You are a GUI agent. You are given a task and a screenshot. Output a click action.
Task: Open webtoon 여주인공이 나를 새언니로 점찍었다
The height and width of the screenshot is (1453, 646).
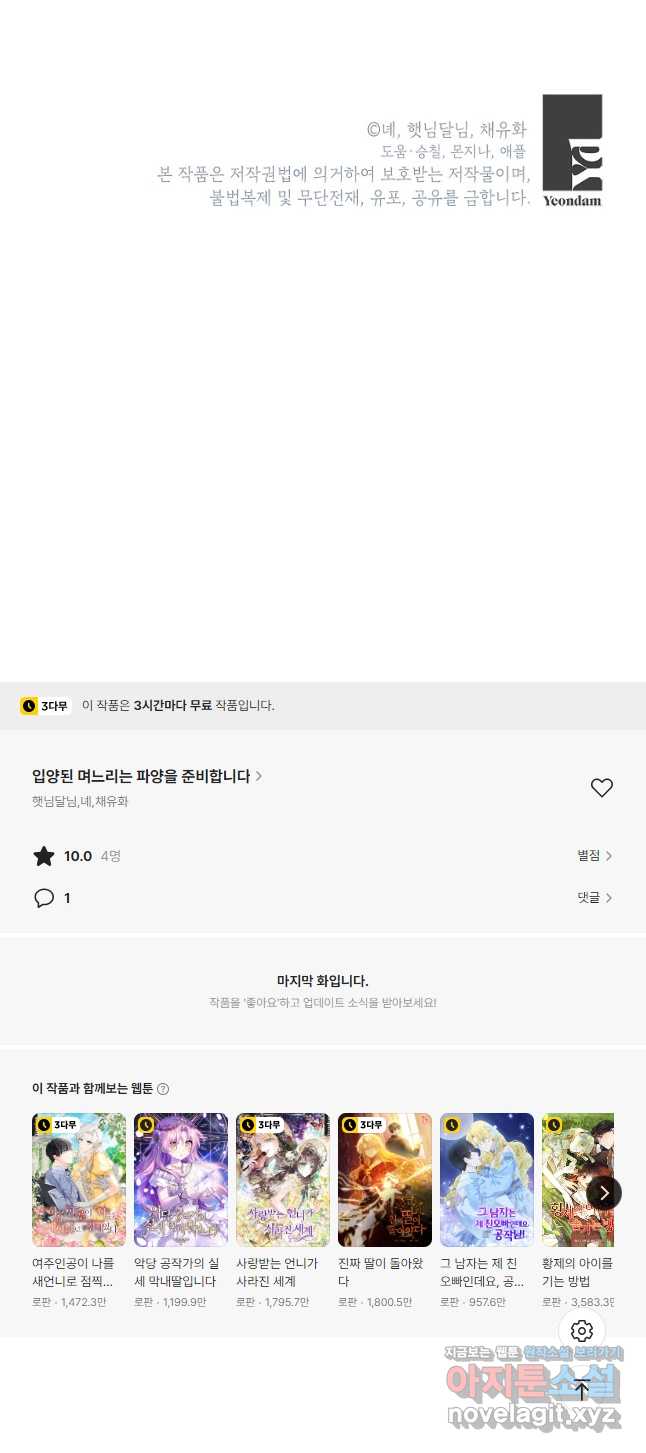pyautogui.click(x=79, y=1180)
